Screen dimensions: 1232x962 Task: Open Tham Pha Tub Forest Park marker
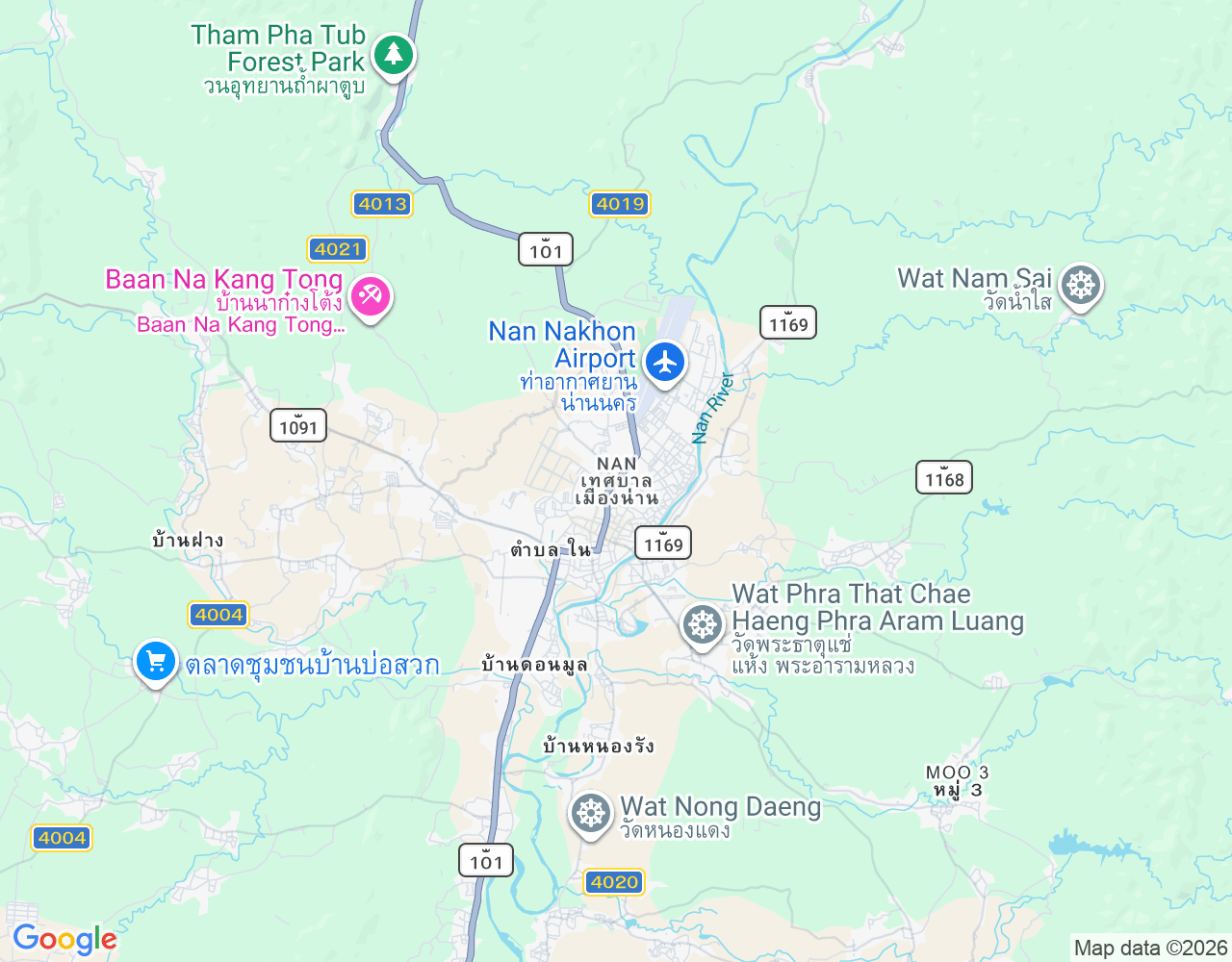[x=393, y=54]
